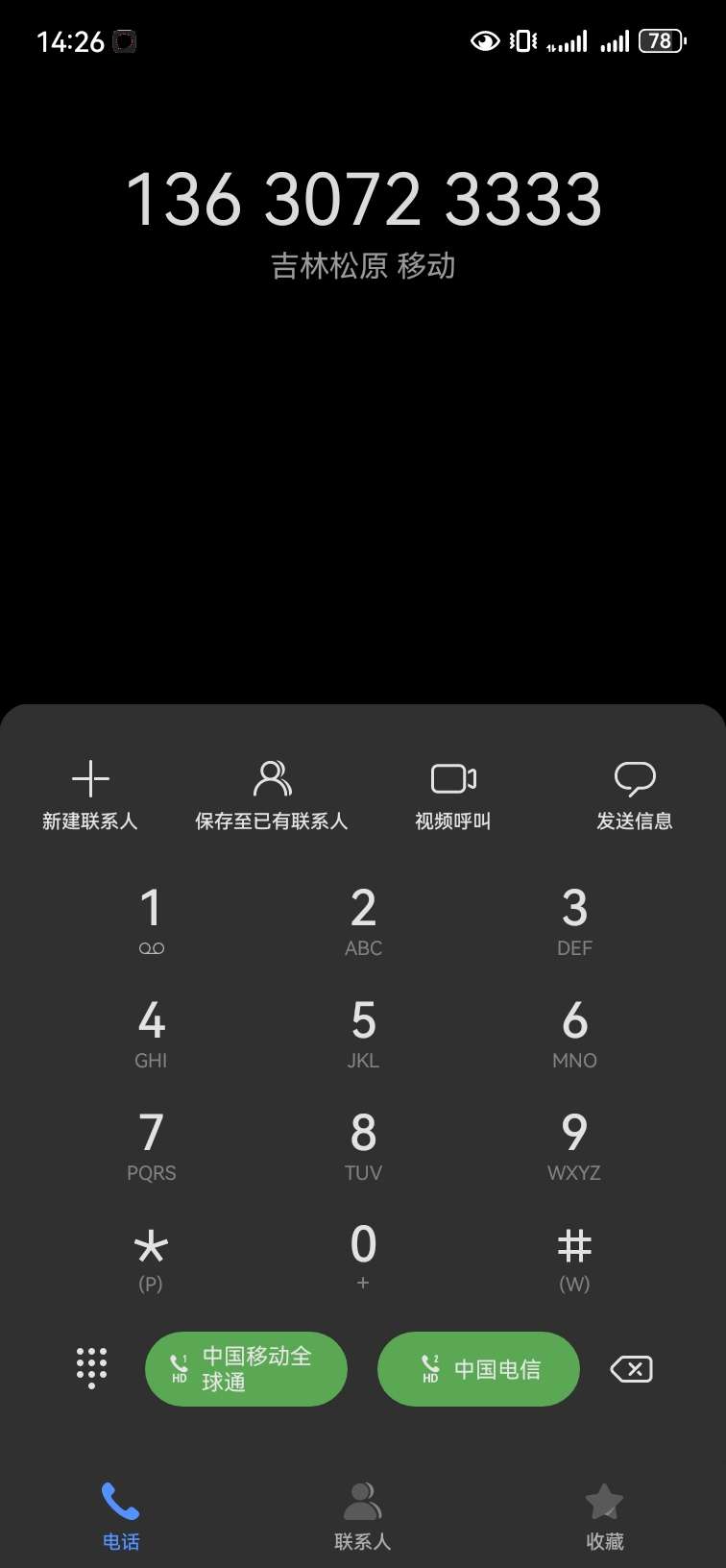The height and width of the screenshot is (1568, 726).
Task: Enter digit 8 TUV
Action: click(363, 1145)
